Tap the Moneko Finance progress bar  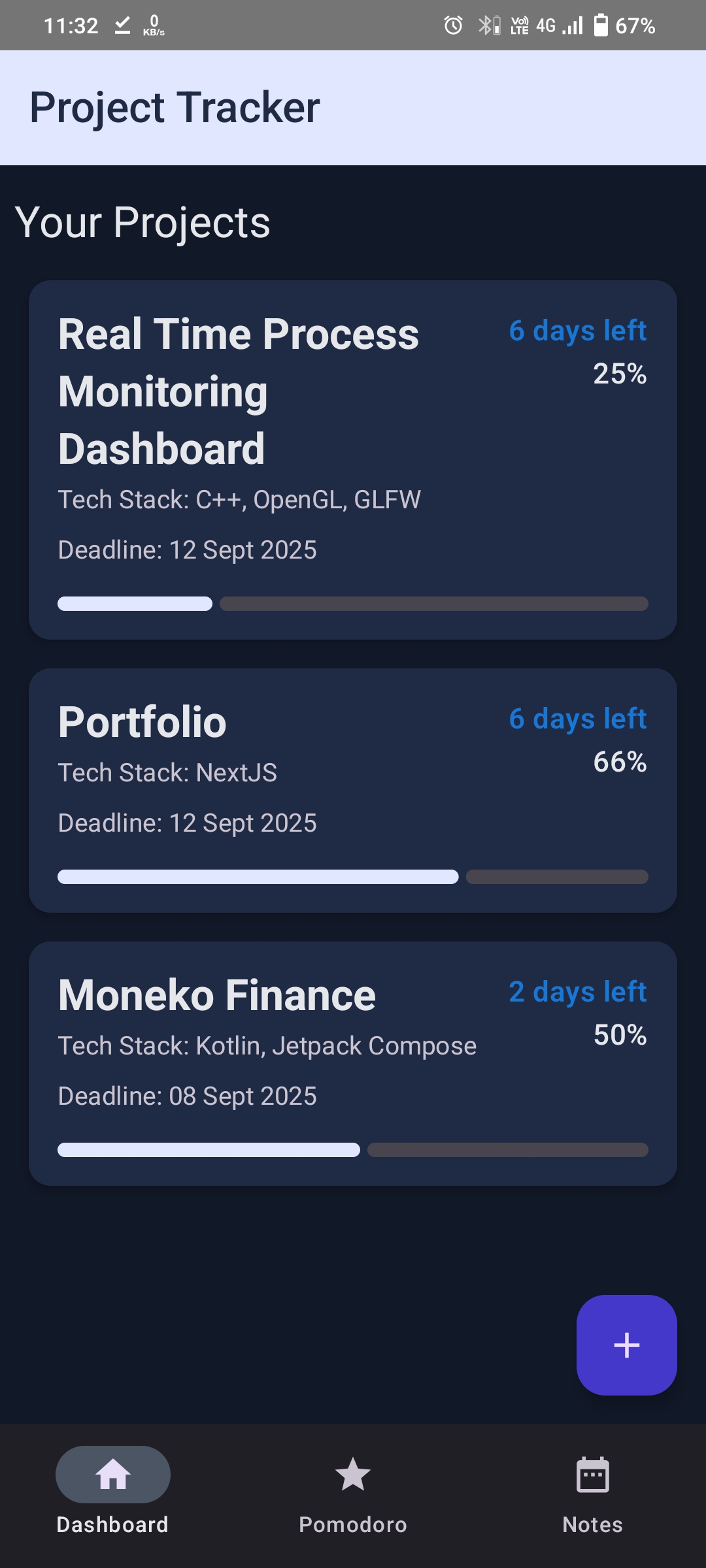[x=353, y=1151]
